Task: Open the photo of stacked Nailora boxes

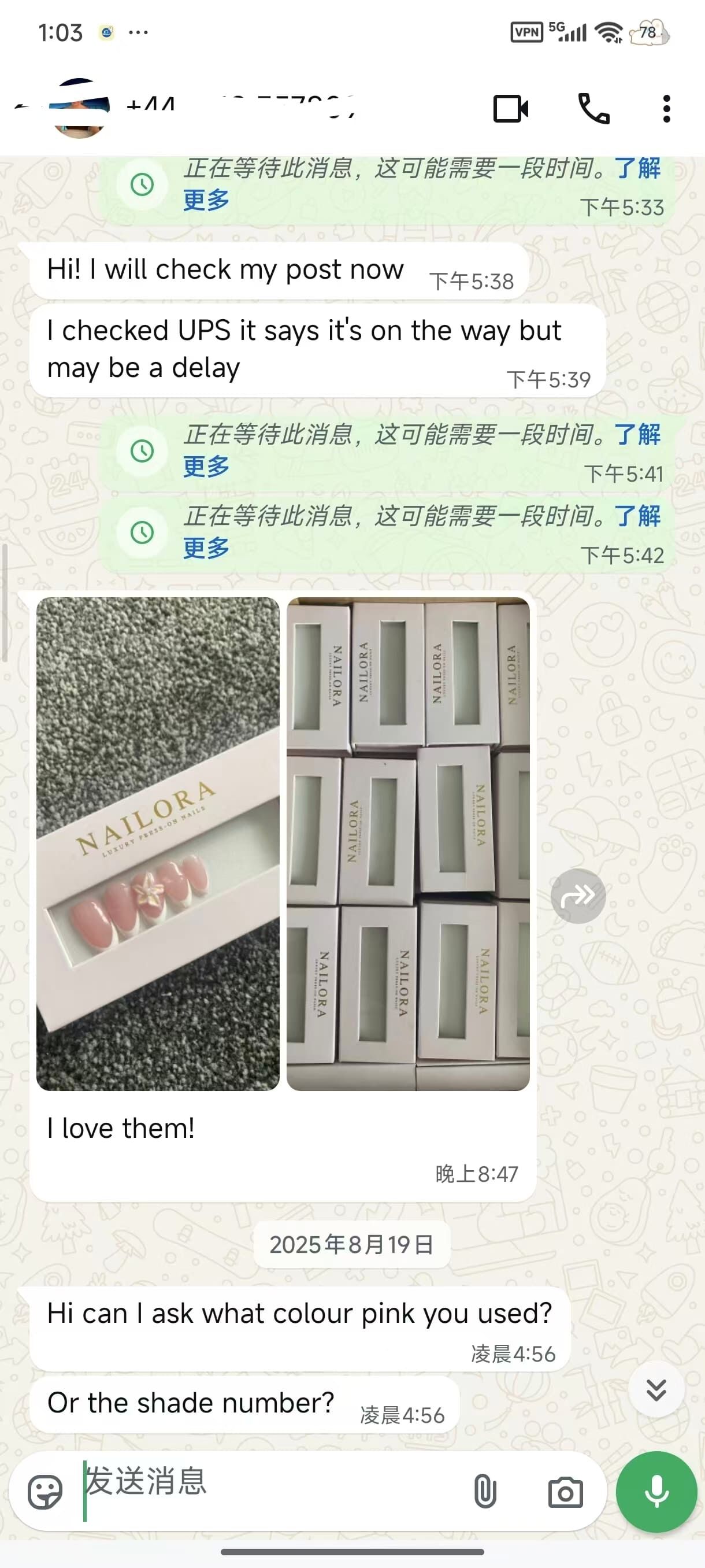Action: [407, 844]
